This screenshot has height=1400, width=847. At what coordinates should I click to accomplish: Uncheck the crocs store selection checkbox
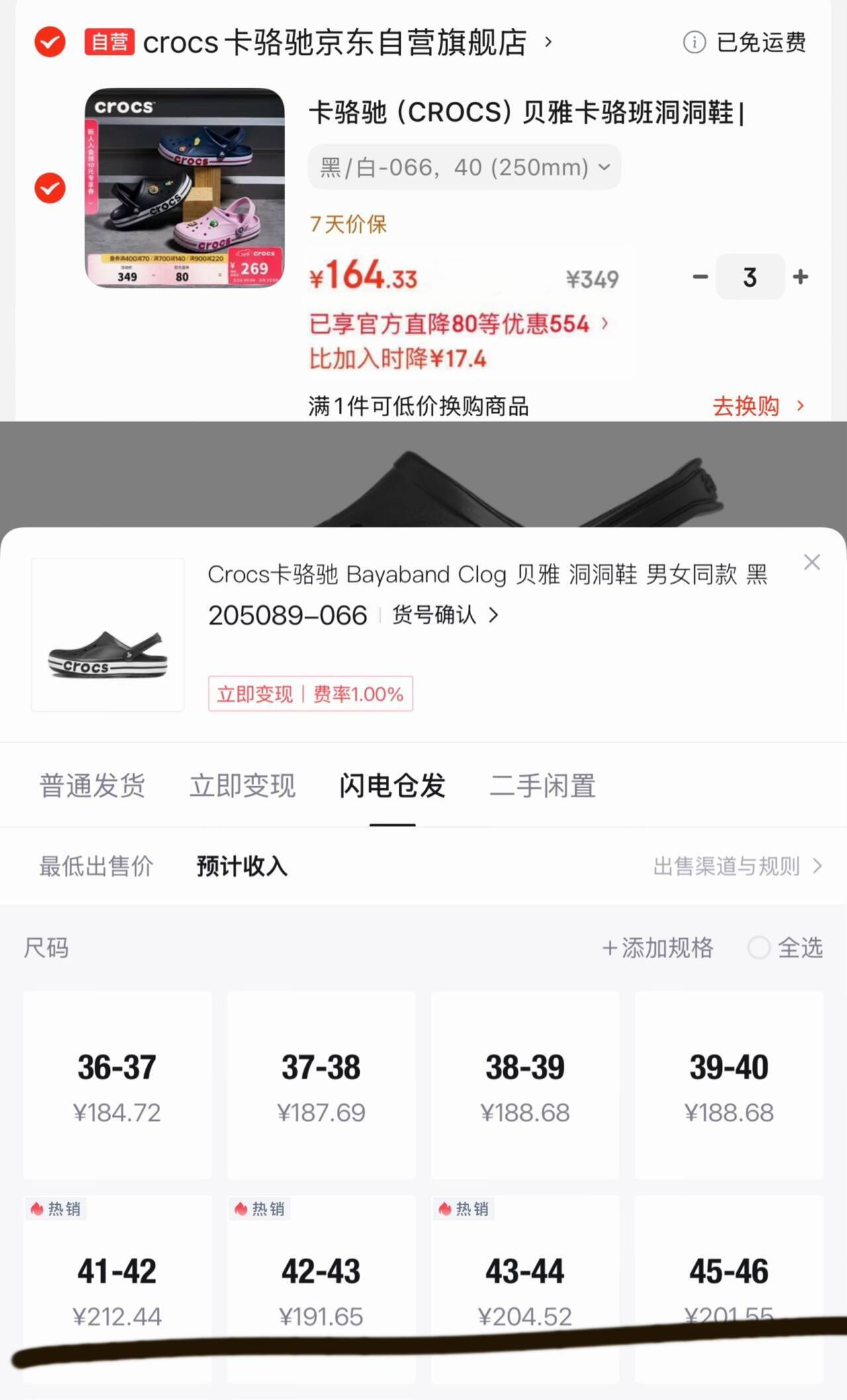[50, 42]
